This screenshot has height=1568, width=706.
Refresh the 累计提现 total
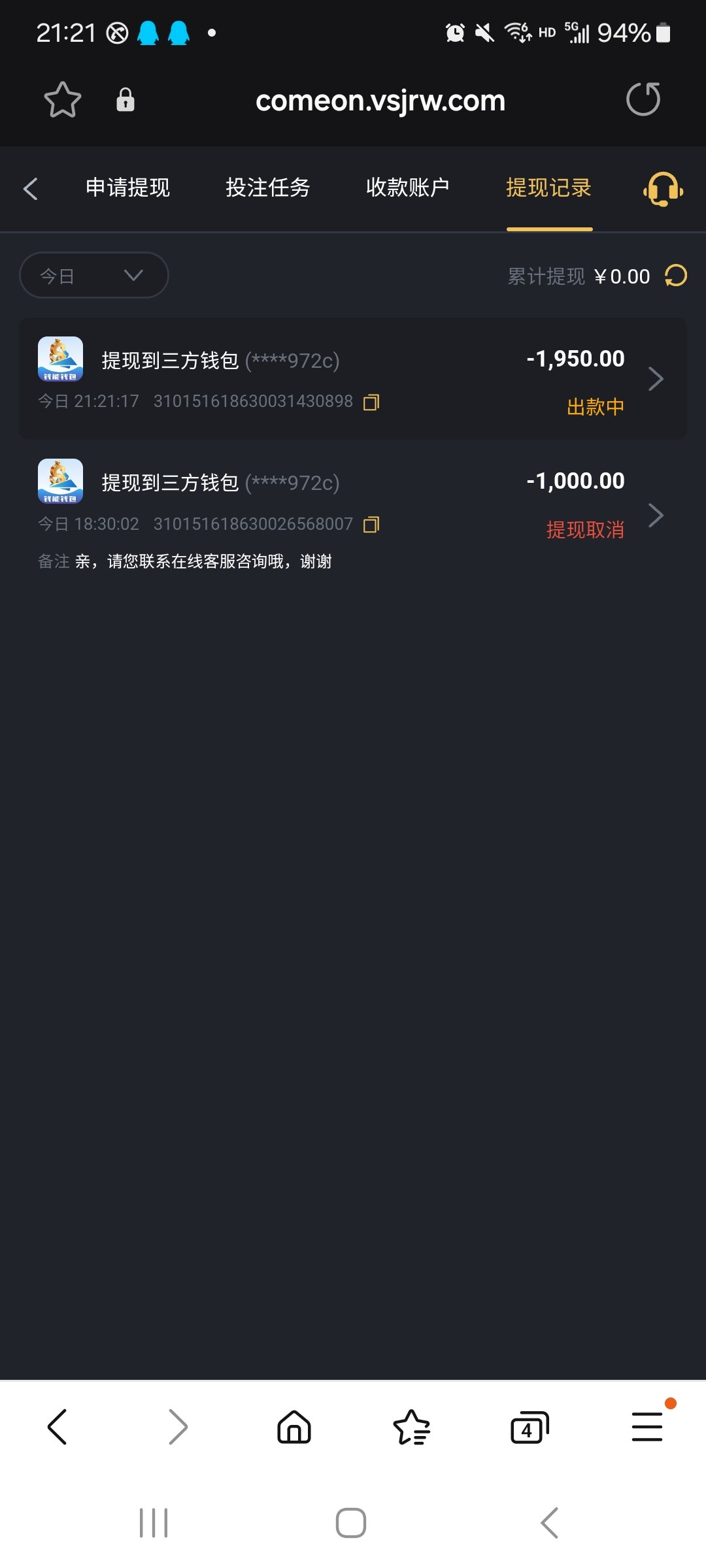(676, 276)
